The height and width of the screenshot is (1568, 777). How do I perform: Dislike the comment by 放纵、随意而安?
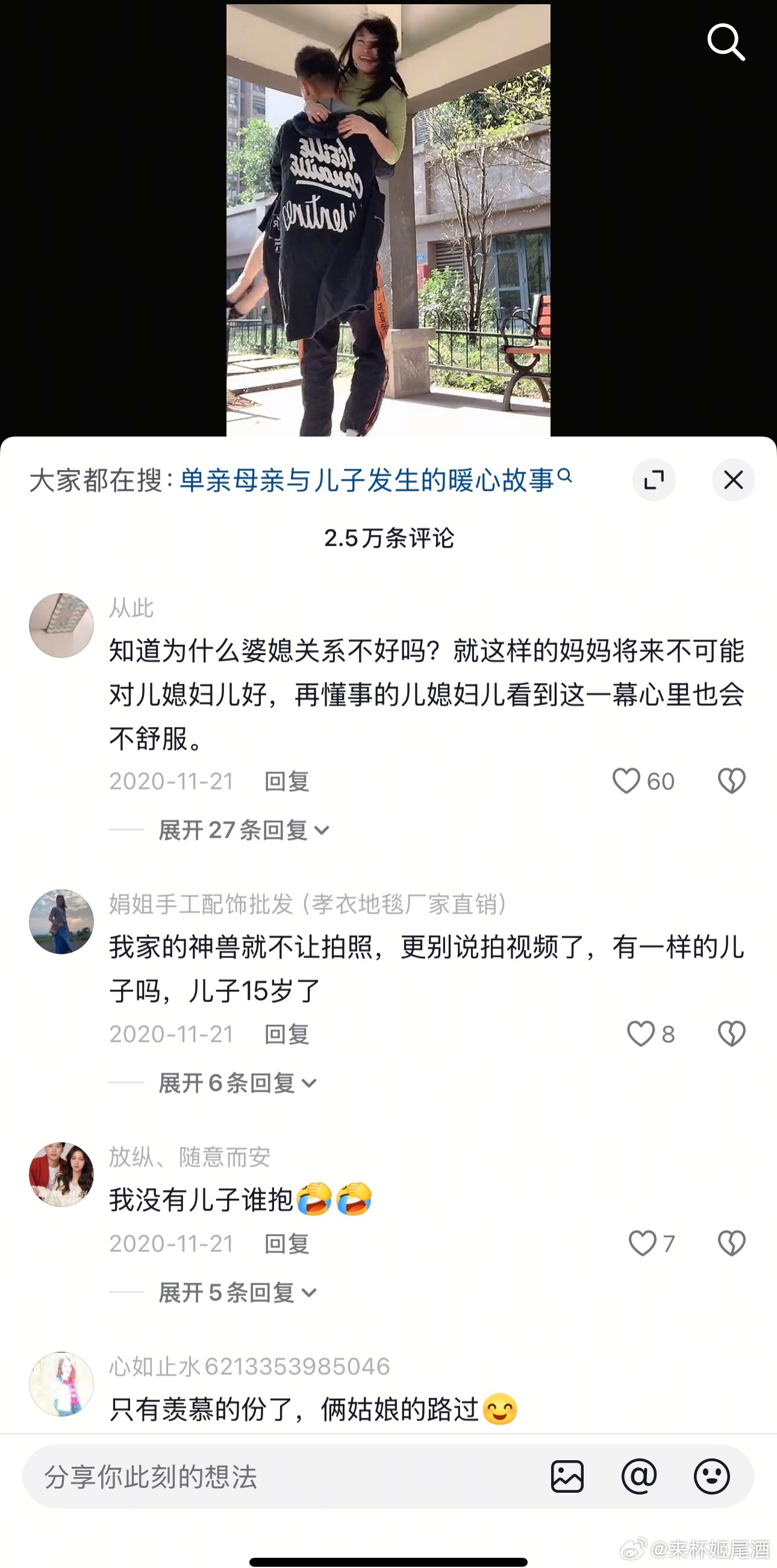(x=731, y=1243)
